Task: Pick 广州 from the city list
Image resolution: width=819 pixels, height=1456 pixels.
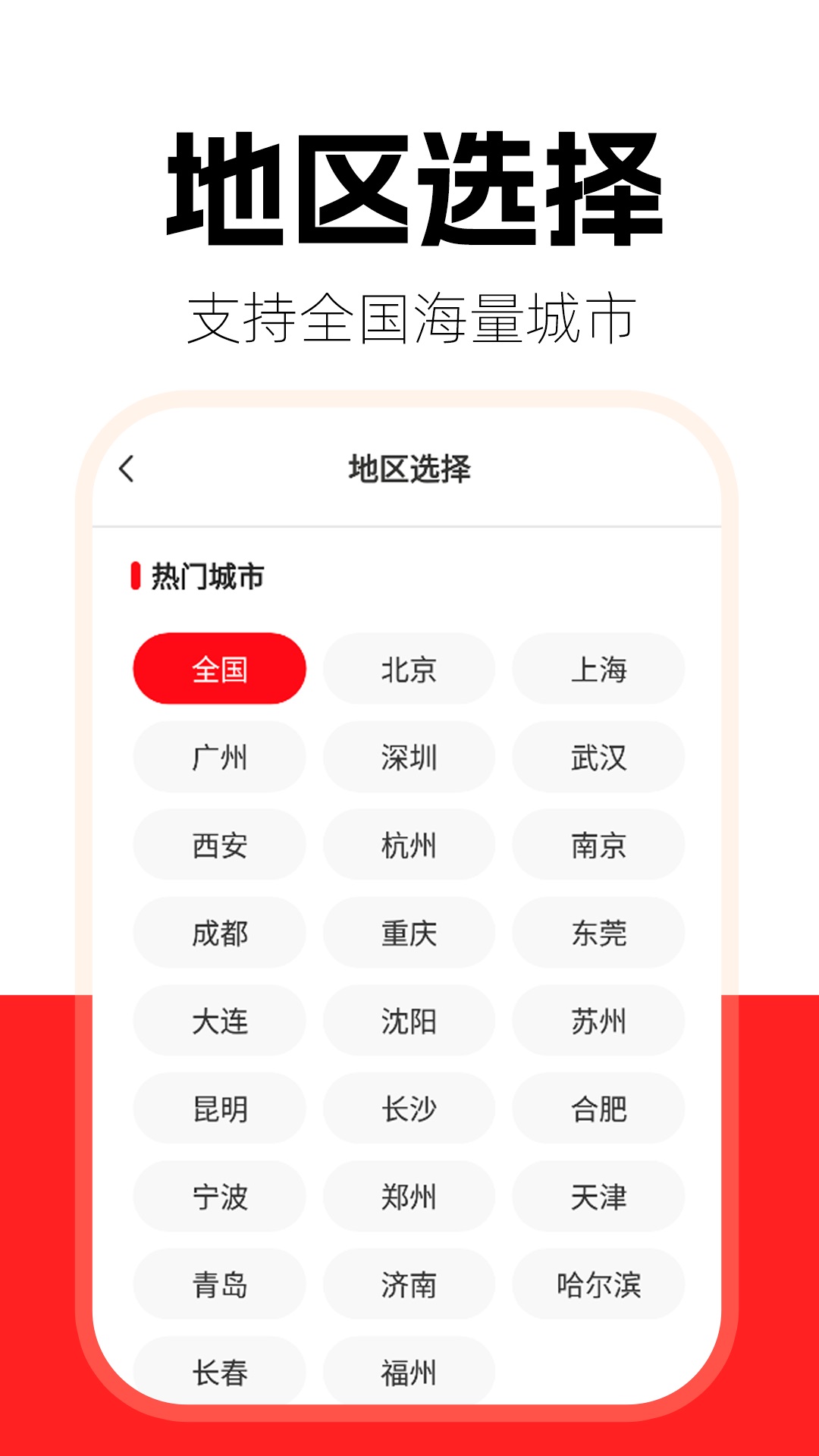Action: (219, 757)
